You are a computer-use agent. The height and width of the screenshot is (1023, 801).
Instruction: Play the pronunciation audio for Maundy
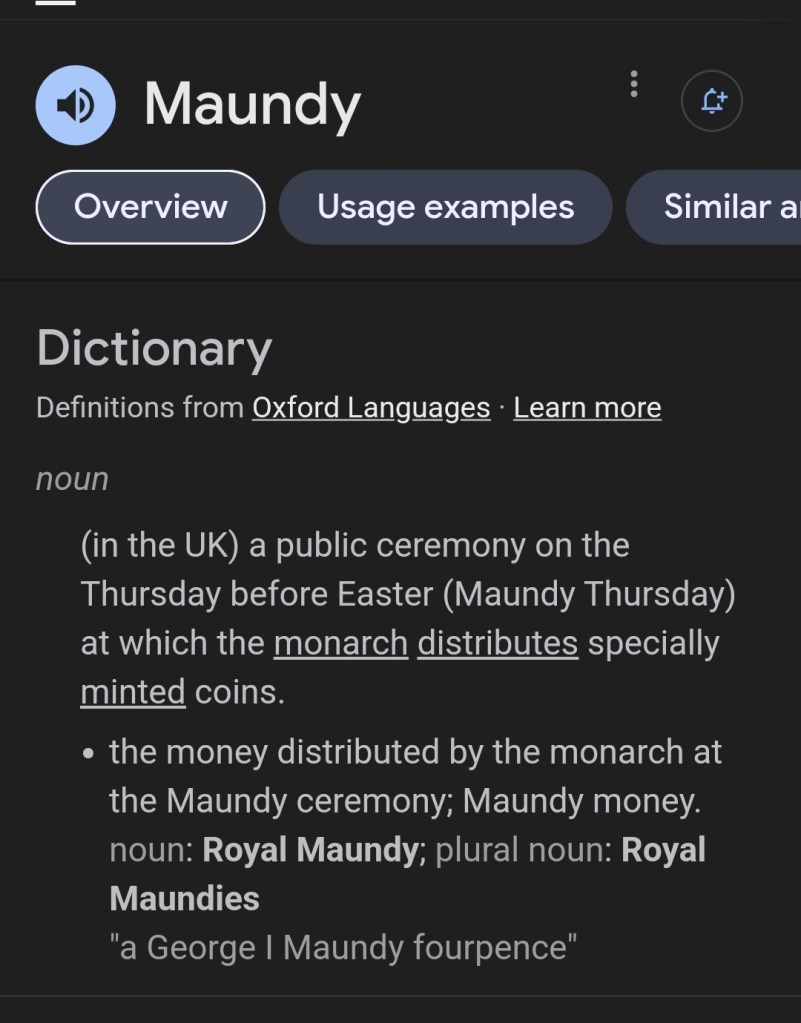point(75,105)
